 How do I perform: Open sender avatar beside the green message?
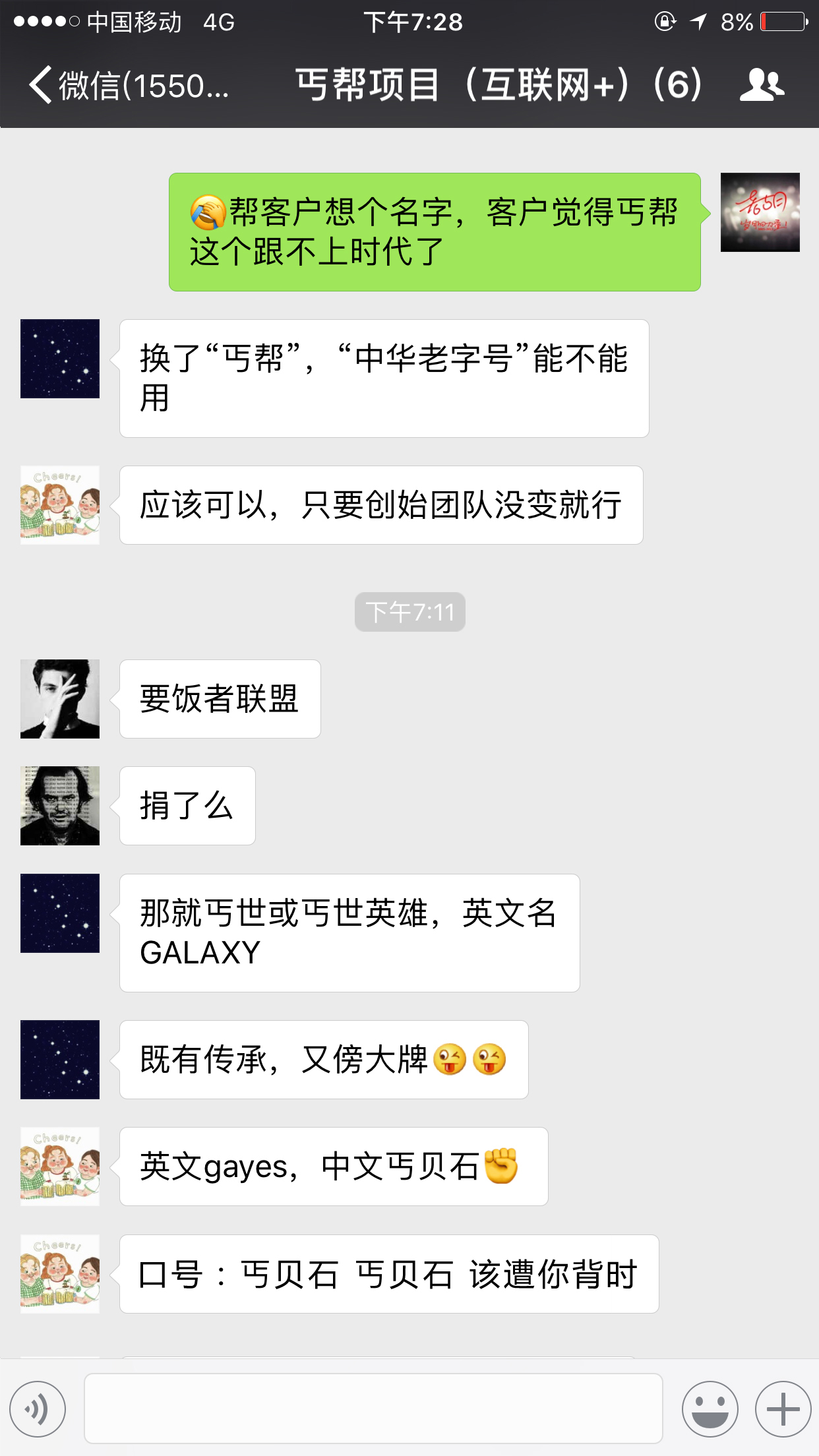[x=760, y=212]
